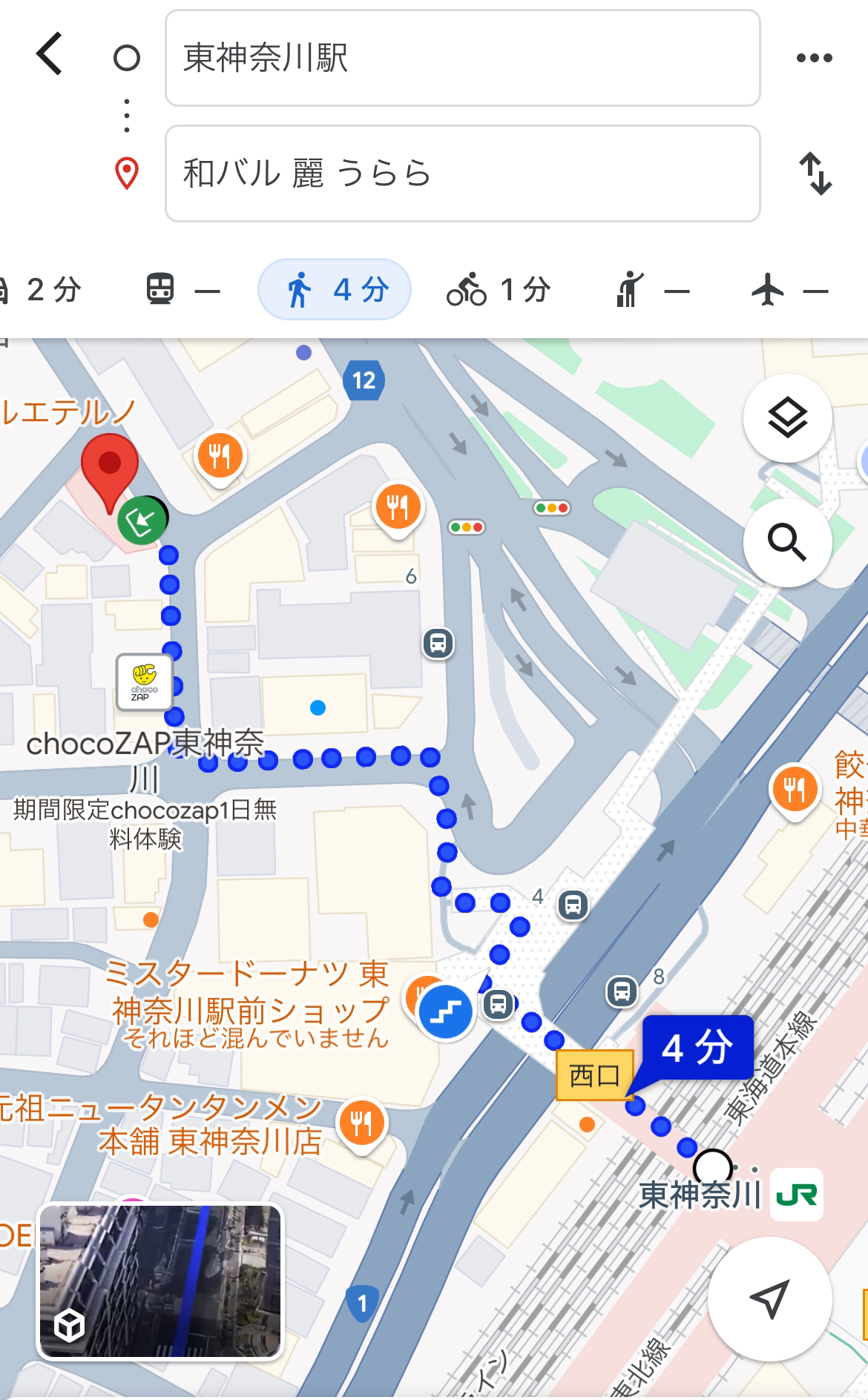Image resolution: width=868 pixels, height=1400 pixels.
Task: Open 元祖ニュータンタンメン本舗 restaurant marker
Action: pos(361,1123)
